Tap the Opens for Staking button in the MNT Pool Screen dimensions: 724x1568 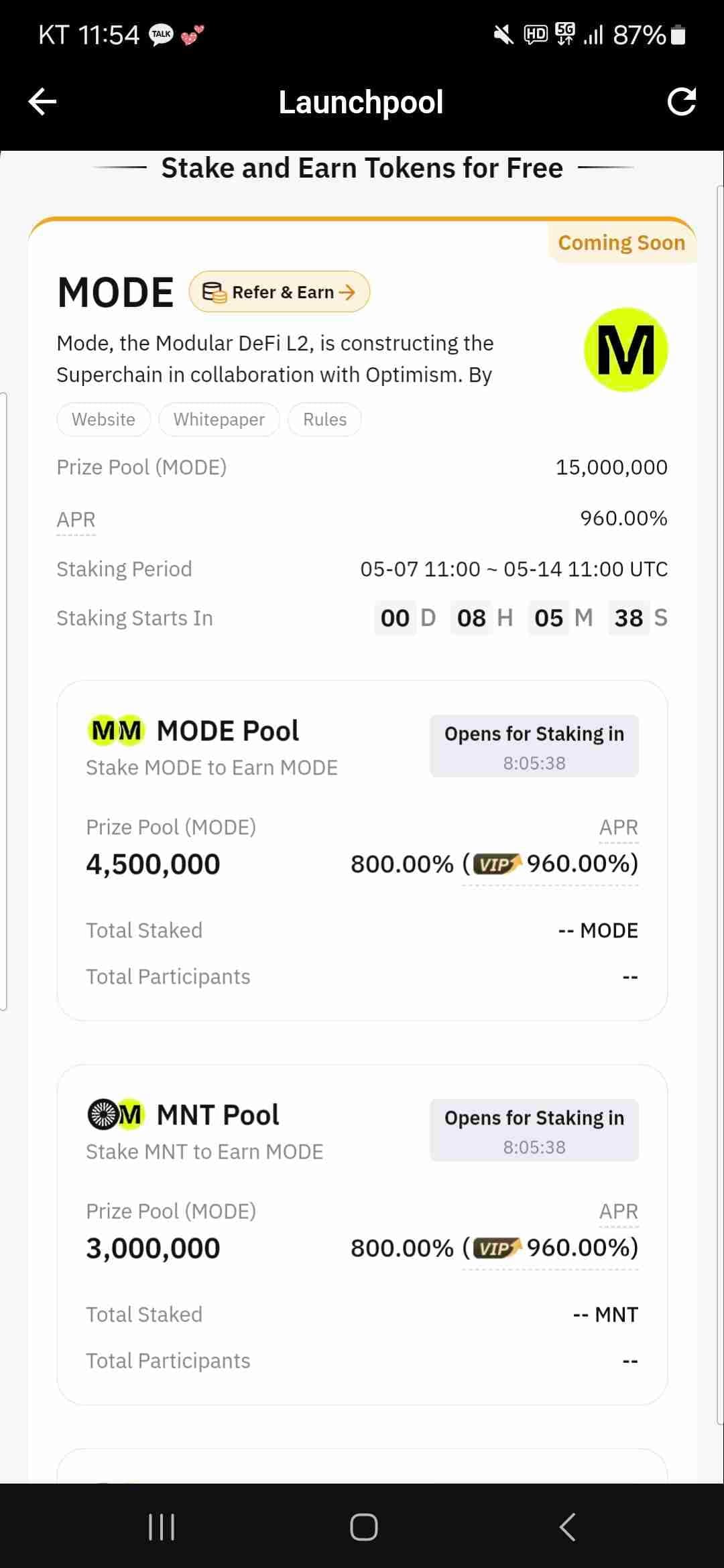tap(534, 1130)
